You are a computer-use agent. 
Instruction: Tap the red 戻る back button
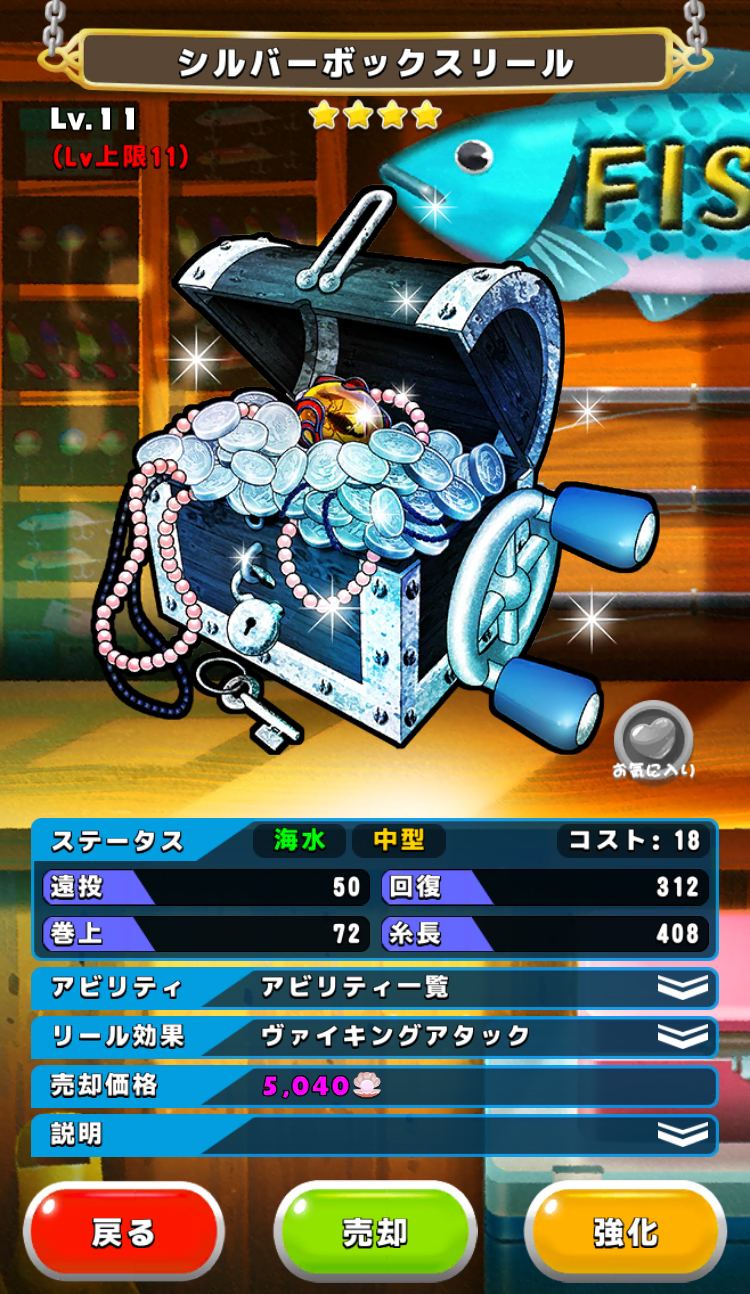[123, 1231]
